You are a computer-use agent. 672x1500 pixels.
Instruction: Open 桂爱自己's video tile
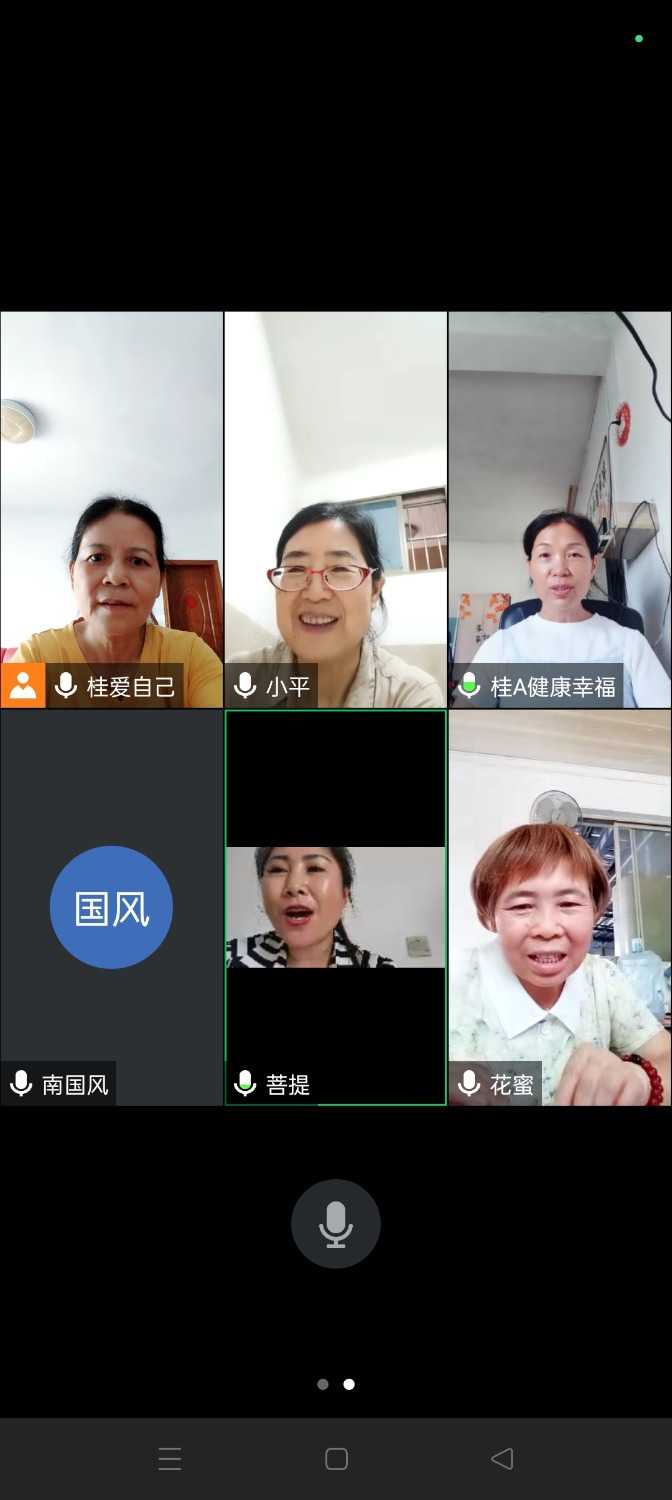tap(111, 509)
